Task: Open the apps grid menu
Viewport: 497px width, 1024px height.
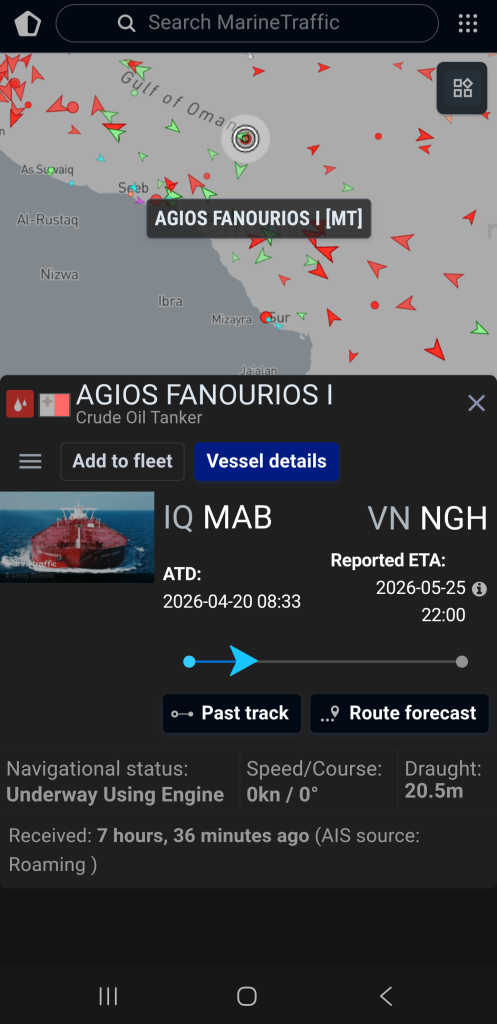Action: point(468,24)
